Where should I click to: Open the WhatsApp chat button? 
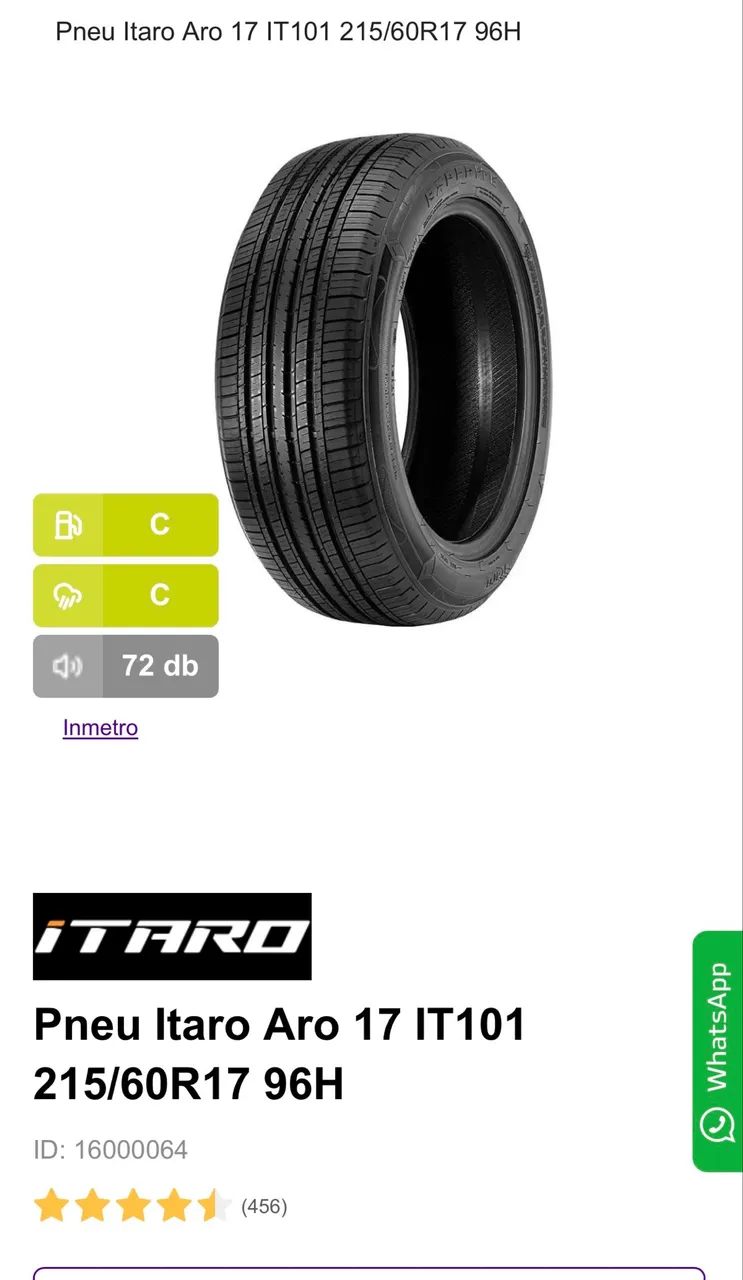tap(718, 1051)
